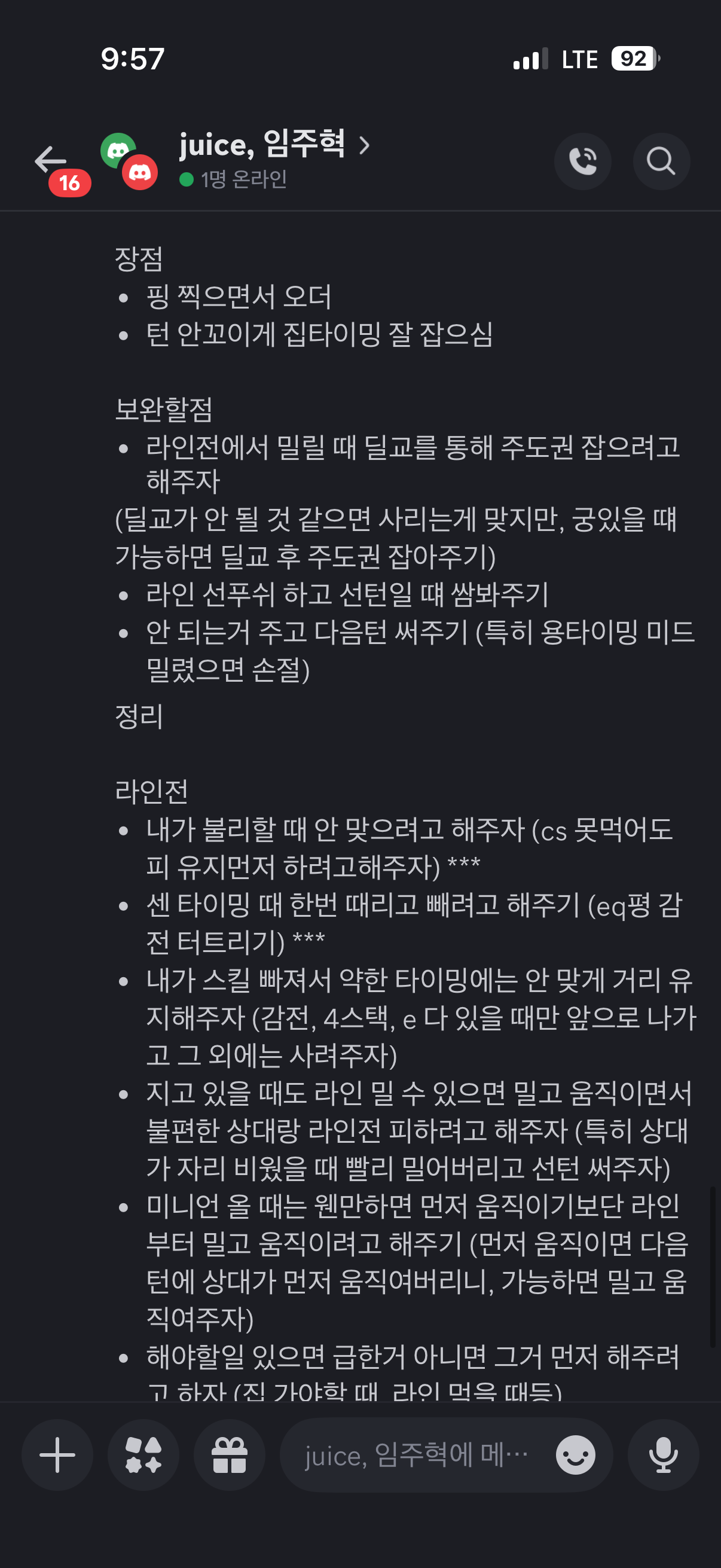721x1568 pixels.
Task: Start a voice call with the group
Action: click(582, 161)
